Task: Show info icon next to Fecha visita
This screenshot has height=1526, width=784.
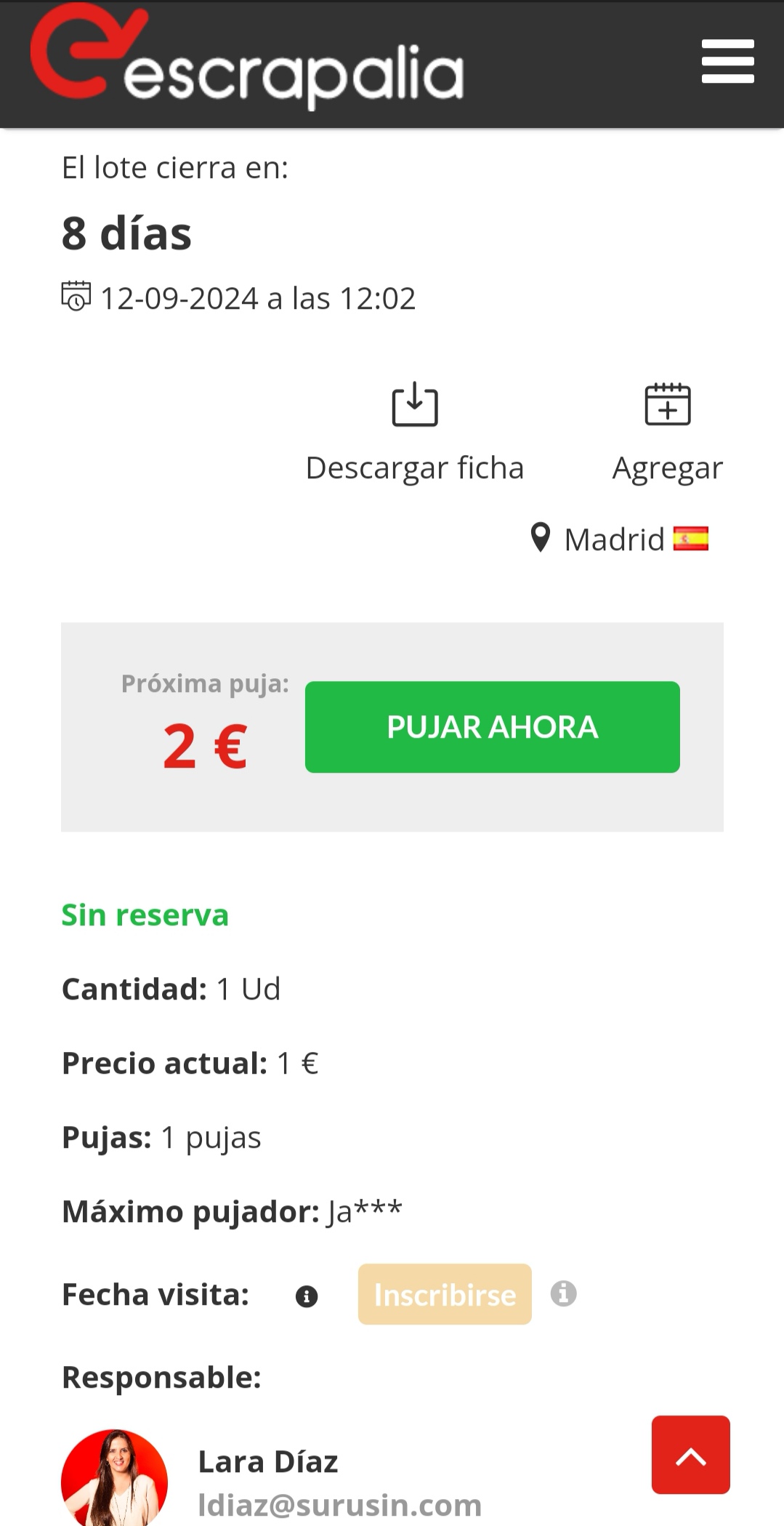Action: pyautogui.click(x=307, y=1296)
